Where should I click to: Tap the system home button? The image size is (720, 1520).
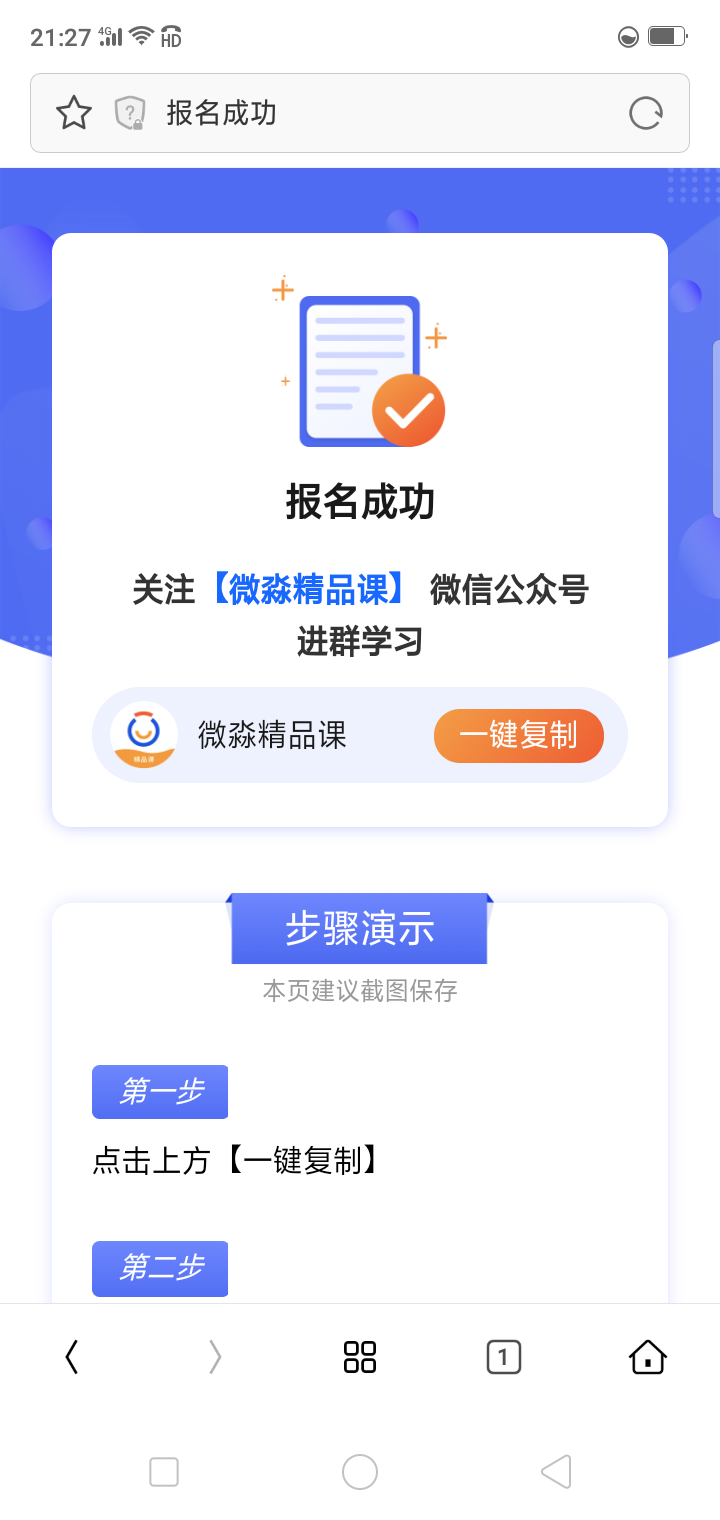(360, 1472)
